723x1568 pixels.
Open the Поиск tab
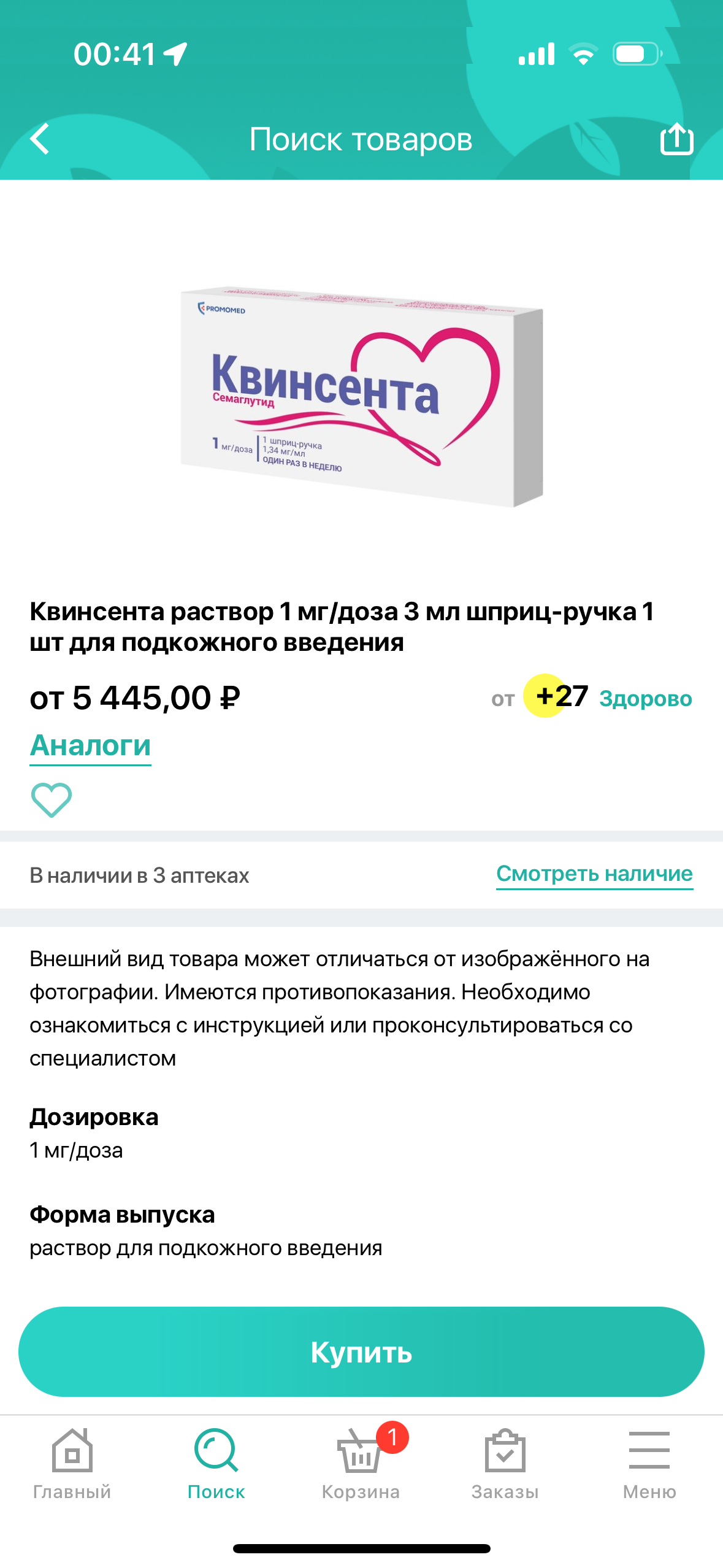(x=216, y=1464)
